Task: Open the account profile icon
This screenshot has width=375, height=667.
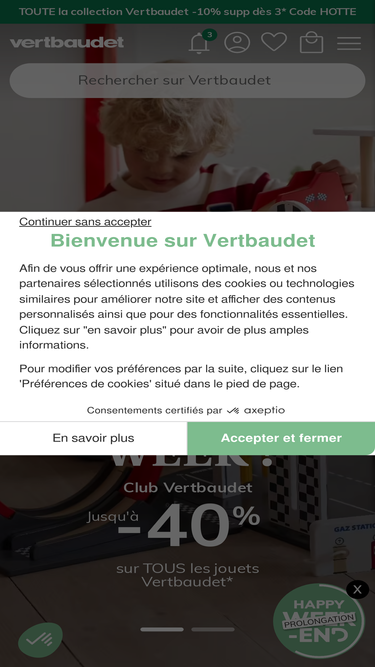Action: (237, 43)
